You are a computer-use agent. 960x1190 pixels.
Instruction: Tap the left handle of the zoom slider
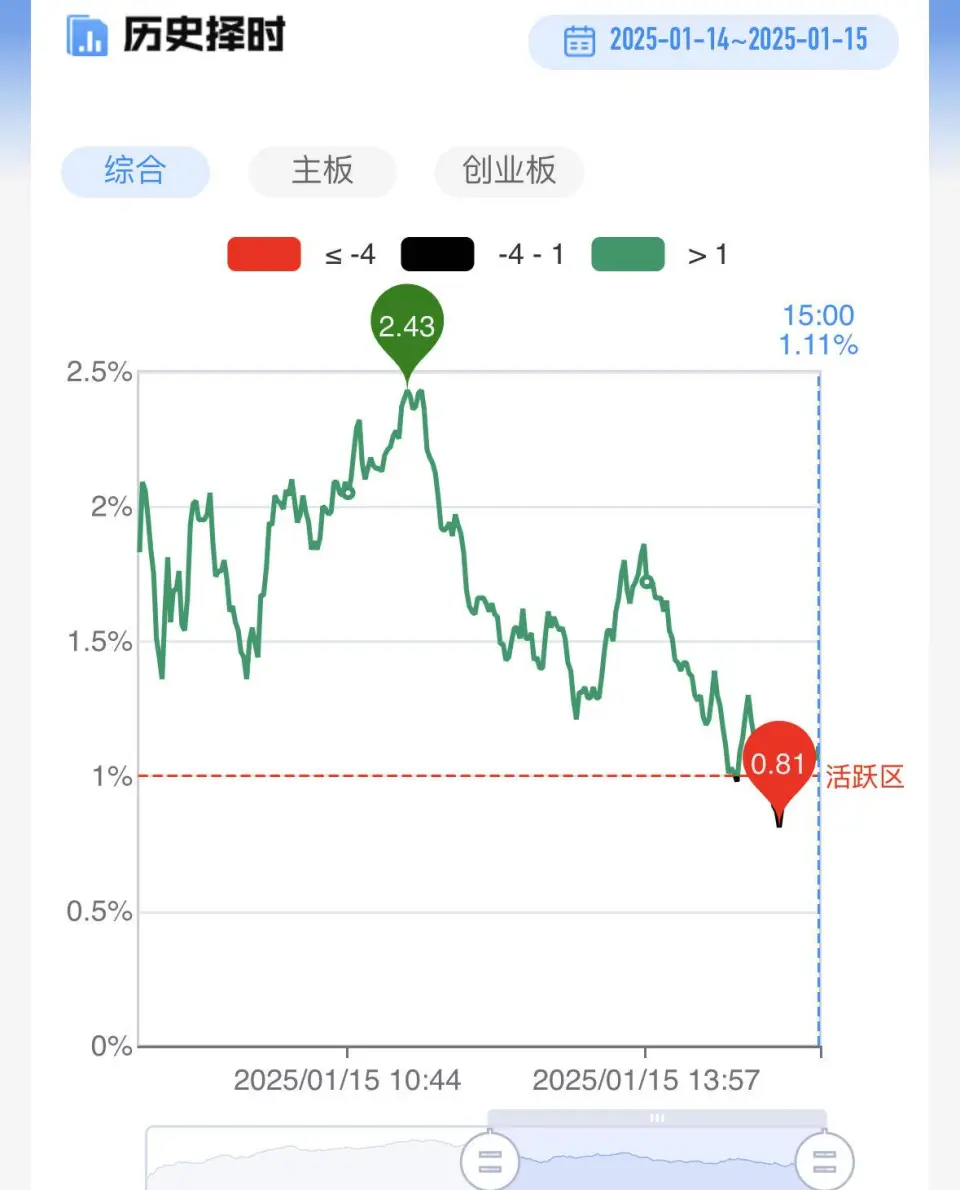coord(490,1162)
